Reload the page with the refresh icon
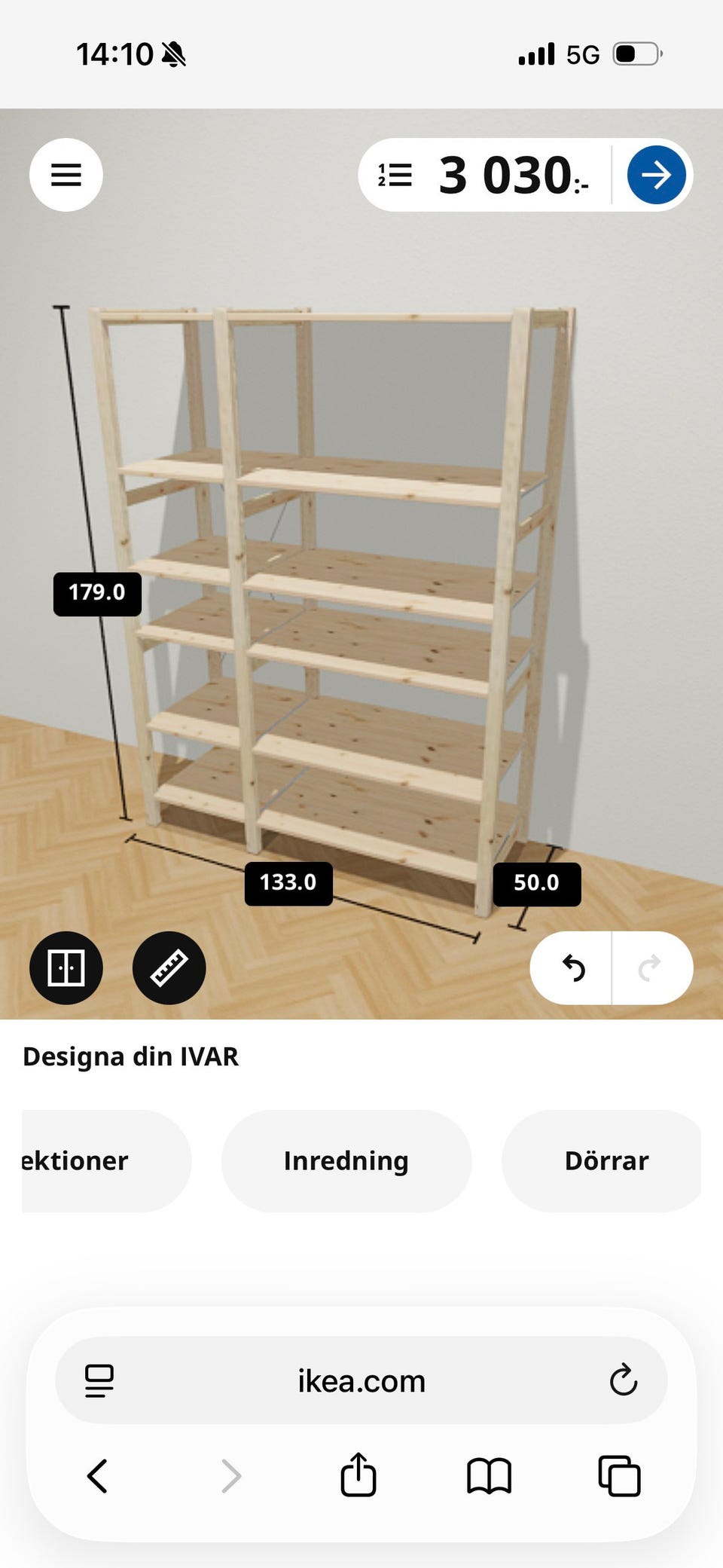The width and height of the screenshot is (723, 1568). 622,1381
